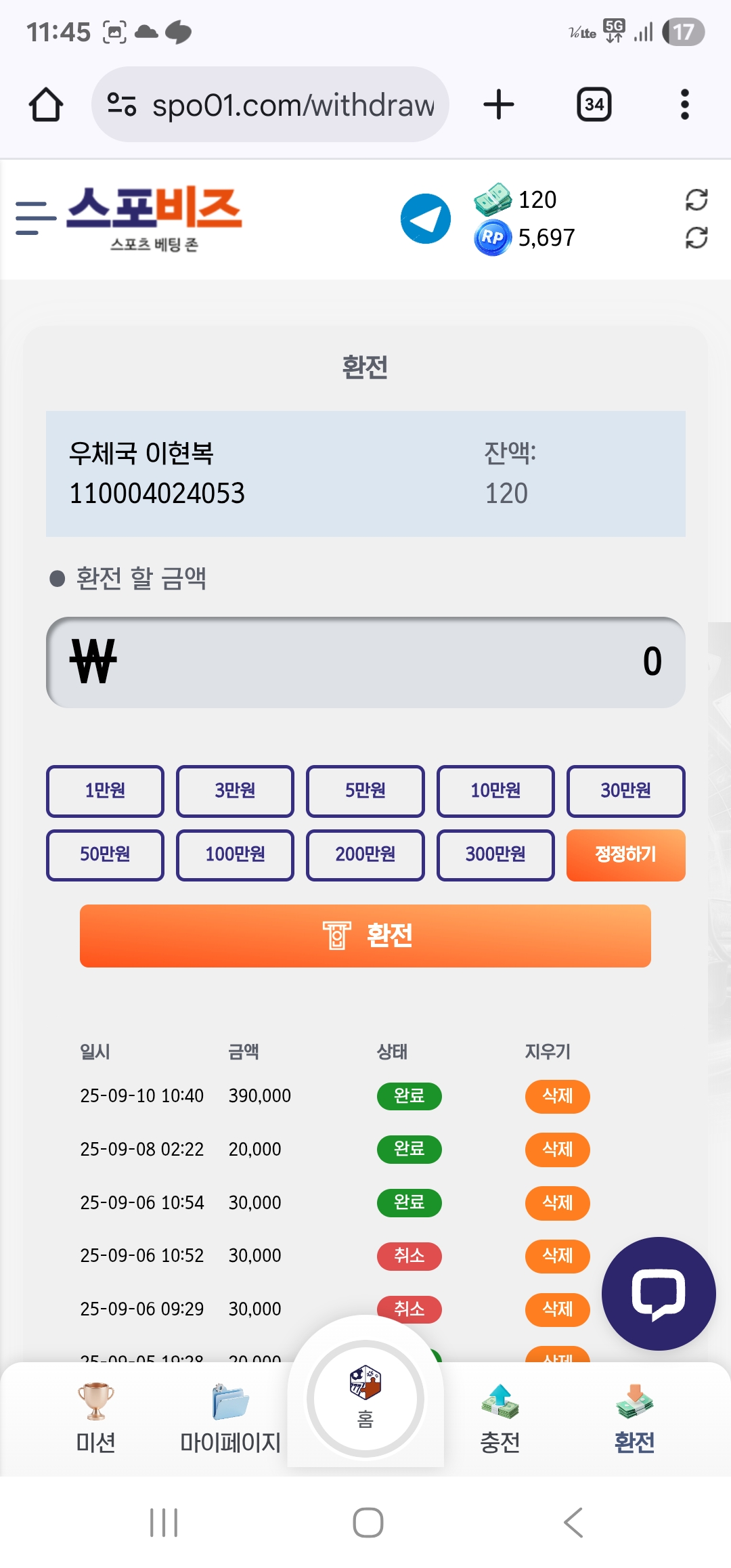The image size is (731, 1568).
Task: Select the 1만원 amount button
Action: 105,791
